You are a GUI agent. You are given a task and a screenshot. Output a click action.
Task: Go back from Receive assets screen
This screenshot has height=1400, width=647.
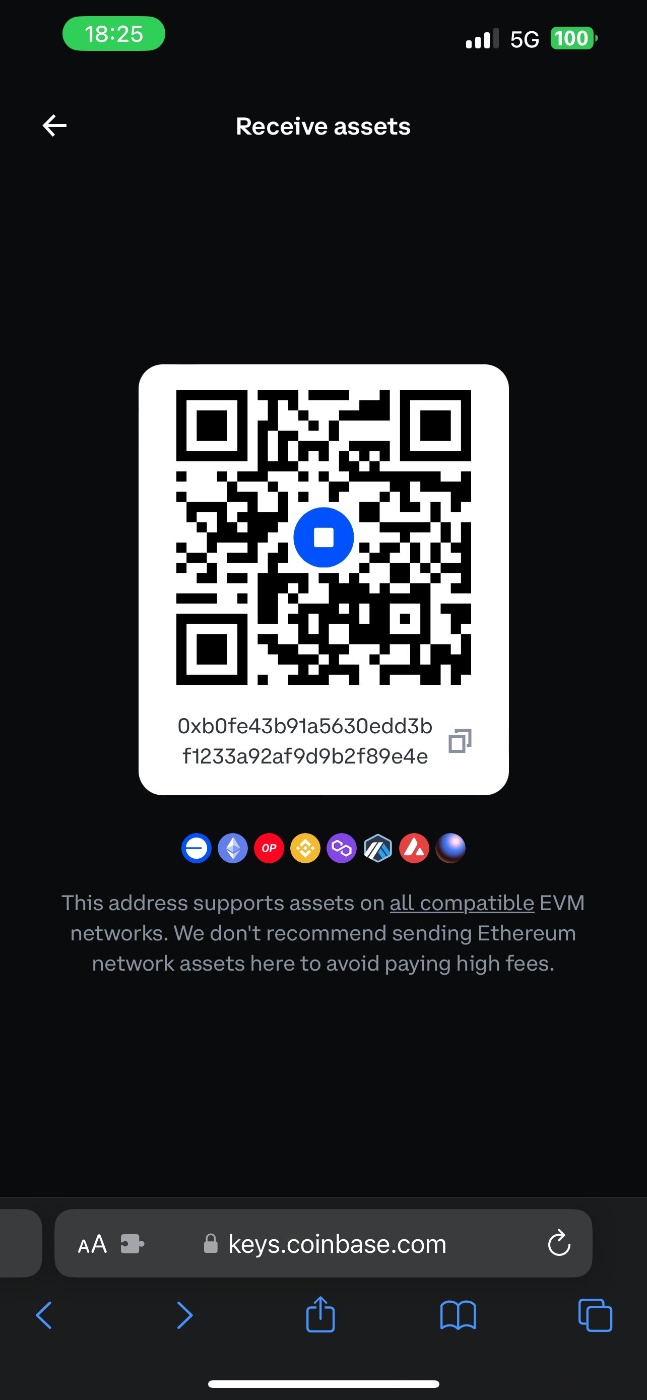tap(54, 126)
